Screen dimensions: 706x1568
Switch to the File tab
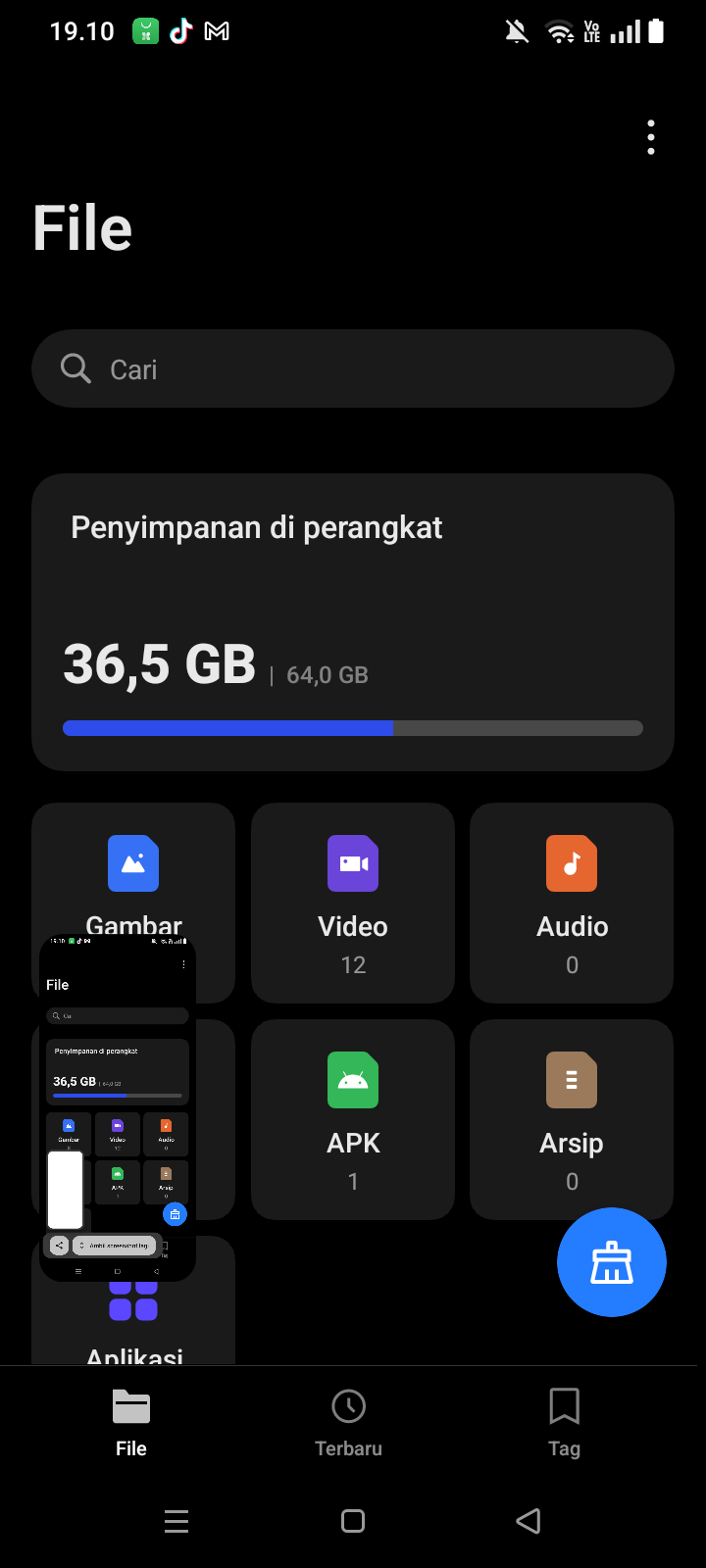coord(131,1422)
